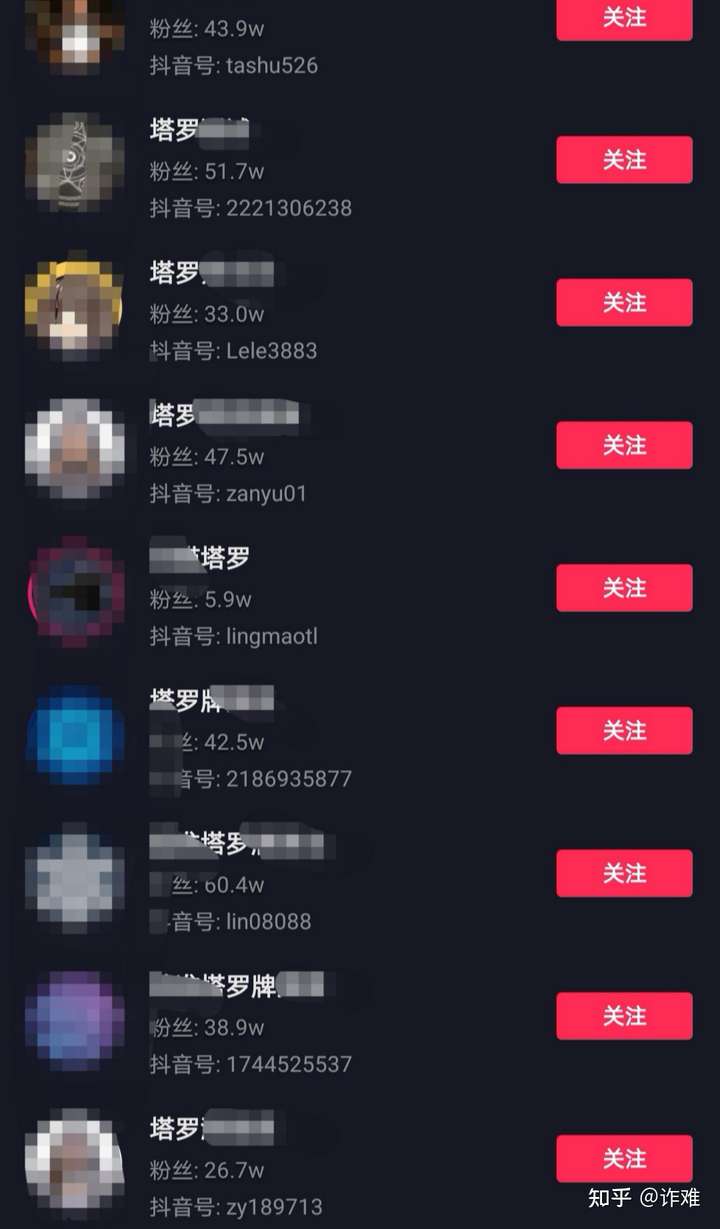Follow the account lingmaotl
The height and width of the screenshot is (1229, 720).
[x=624, y=588]
